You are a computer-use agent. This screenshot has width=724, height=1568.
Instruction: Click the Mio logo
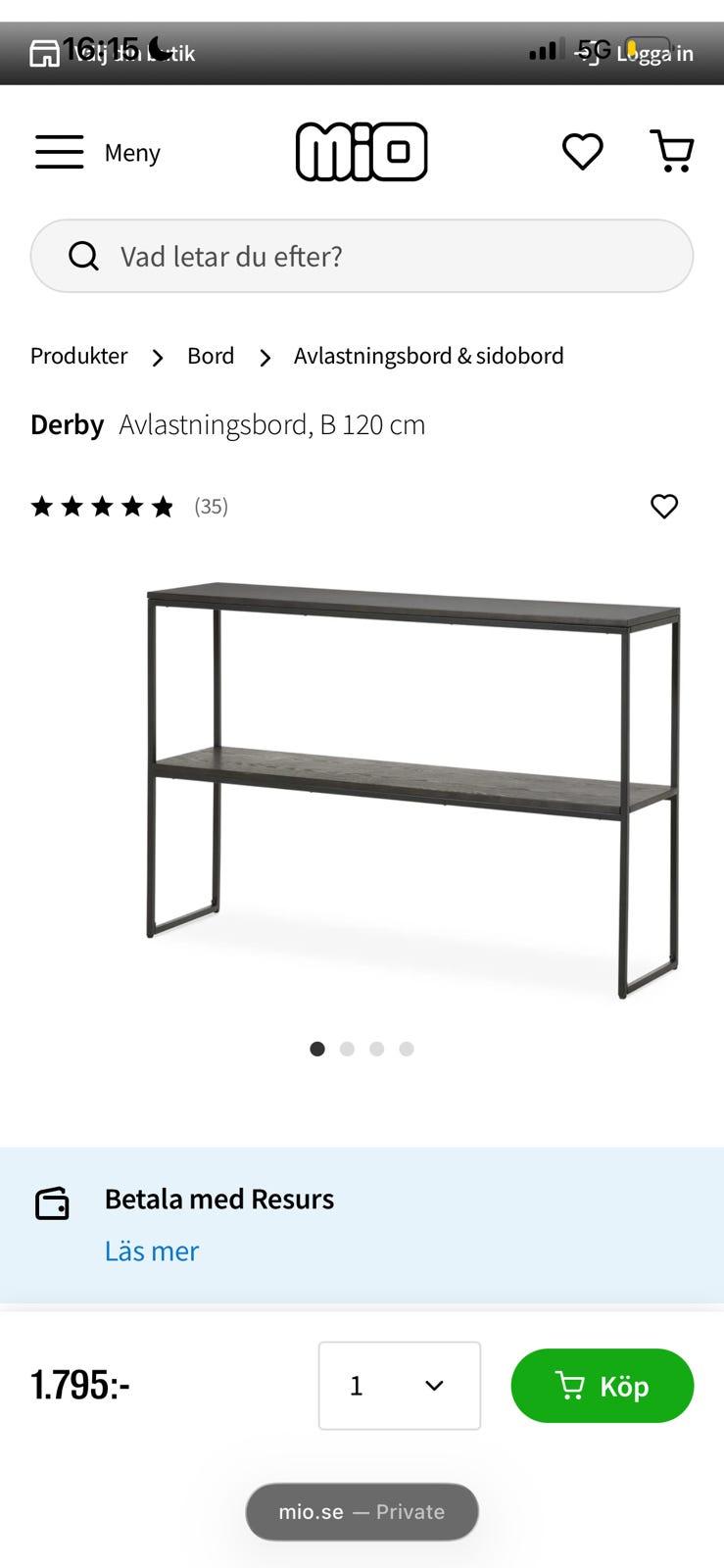pos(362,152)
